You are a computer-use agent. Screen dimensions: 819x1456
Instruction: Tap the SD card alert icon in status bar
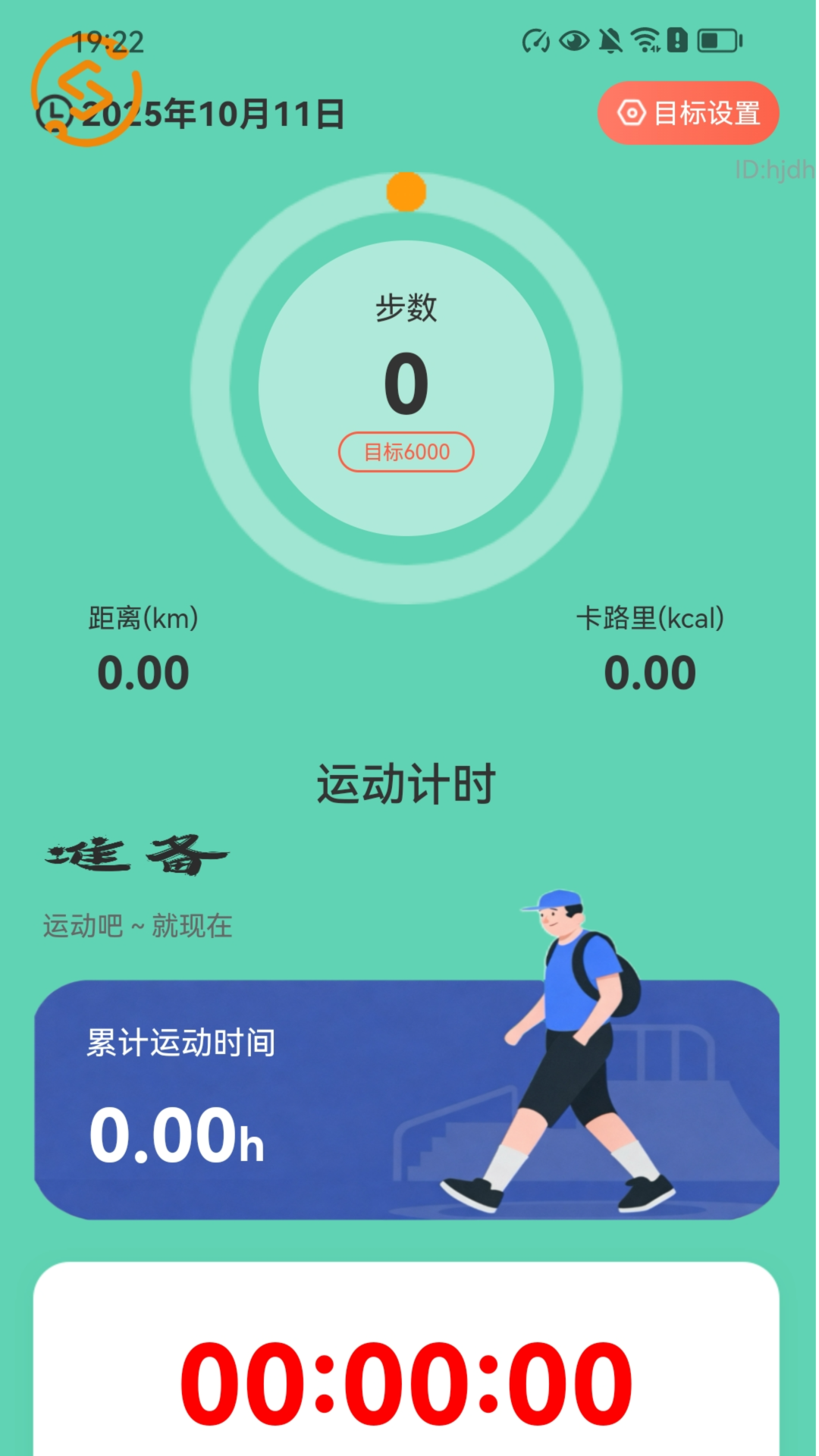click(677, 42)
